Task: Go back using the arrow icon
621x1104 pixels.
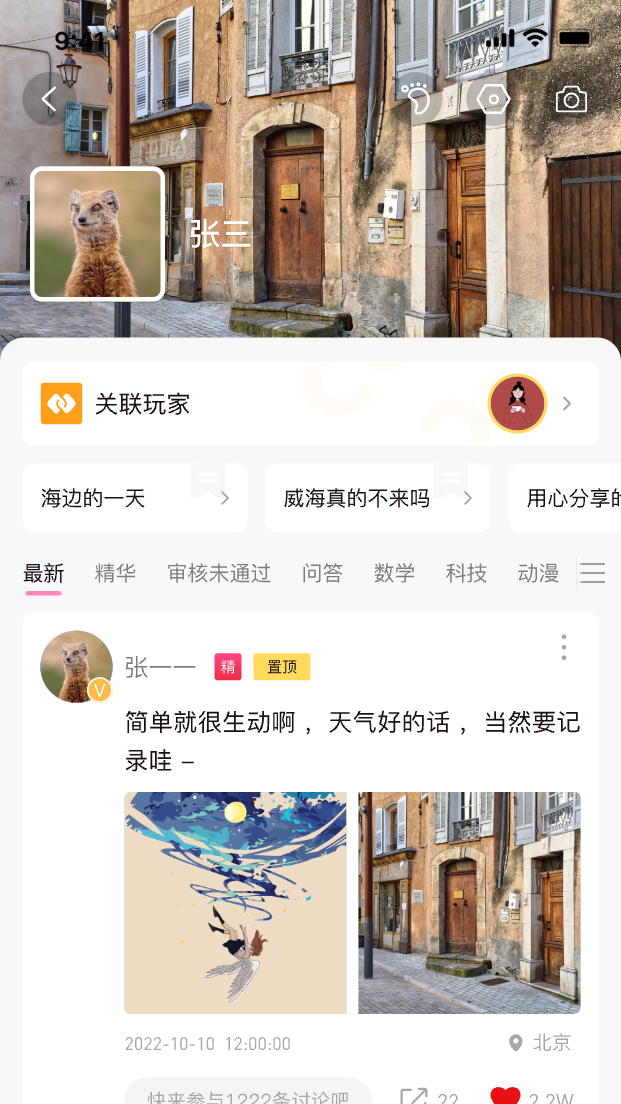Action: point(48,99)
